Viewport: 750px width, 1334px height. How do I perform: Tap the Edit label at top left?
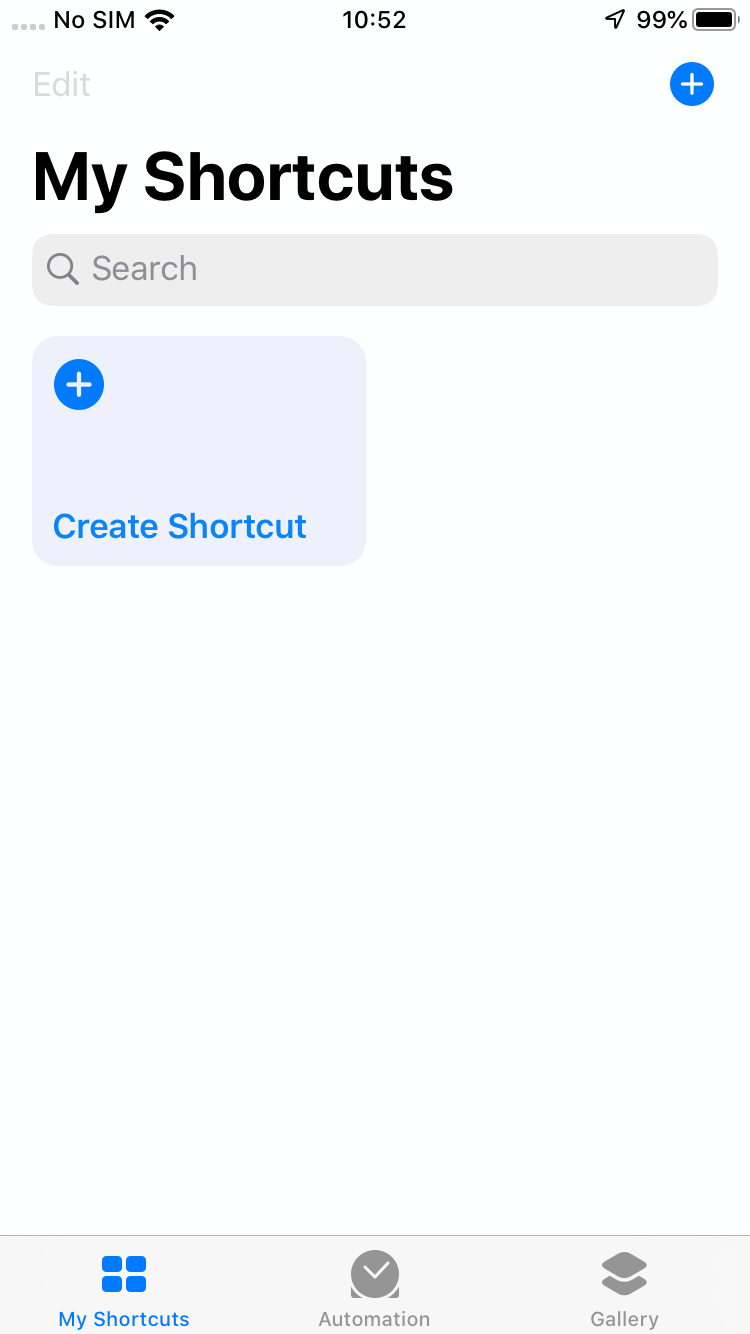61,84
